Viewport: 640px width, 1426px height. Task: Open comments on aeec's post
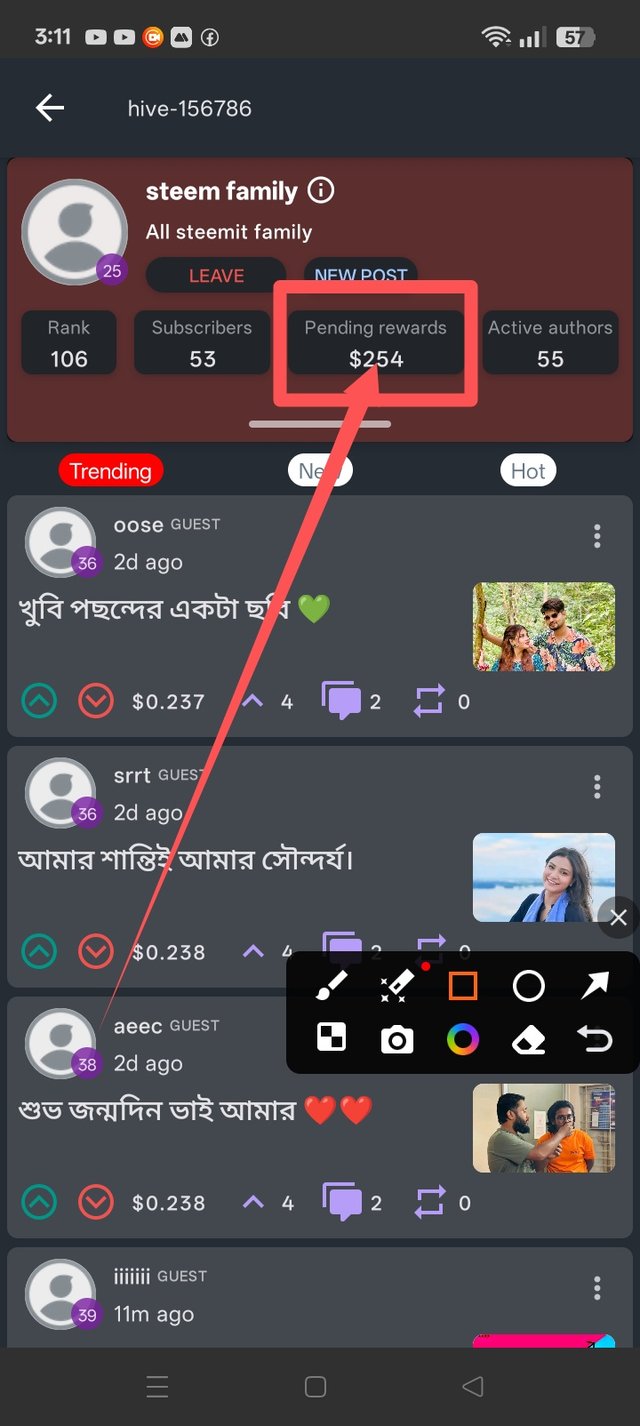[341, 1202]
